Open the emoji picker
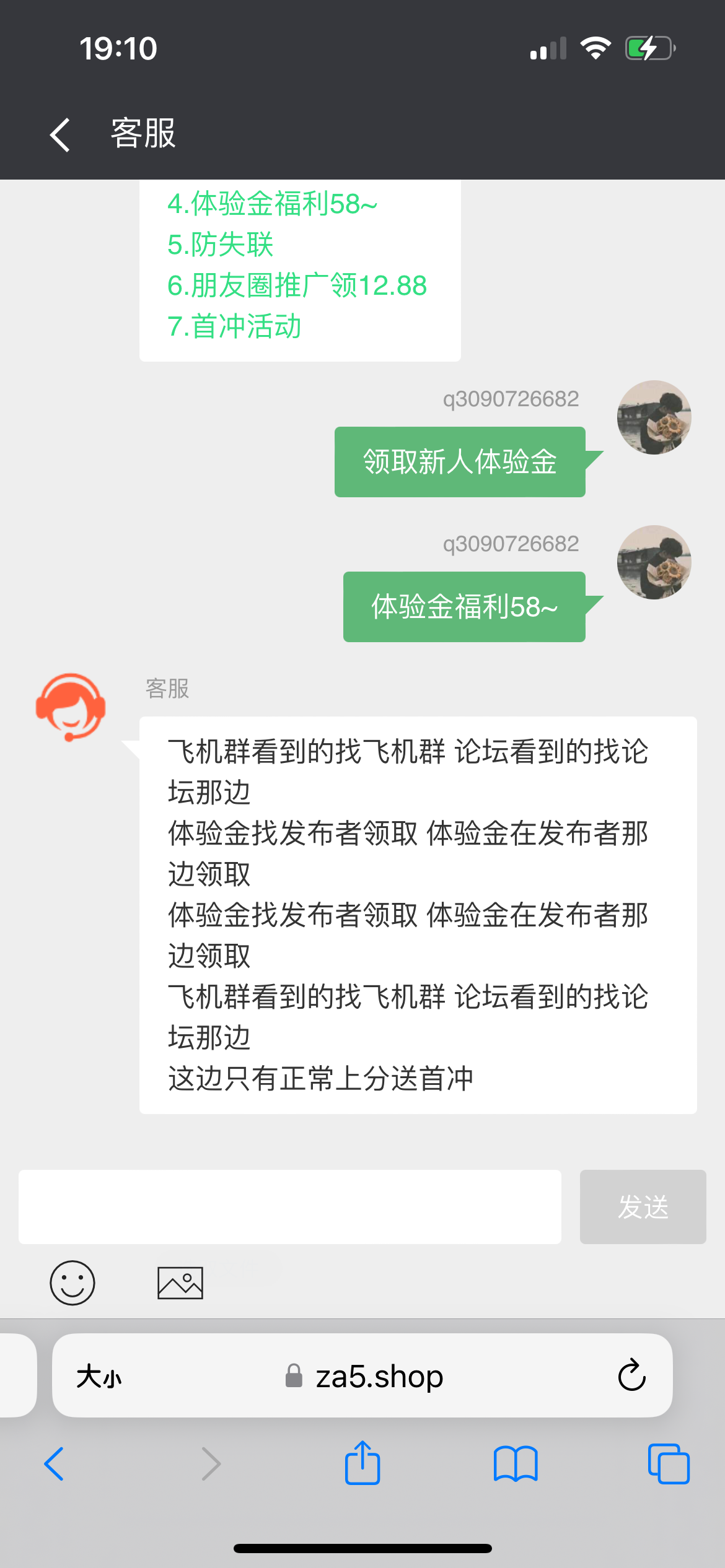 (x=72, y=1283)
